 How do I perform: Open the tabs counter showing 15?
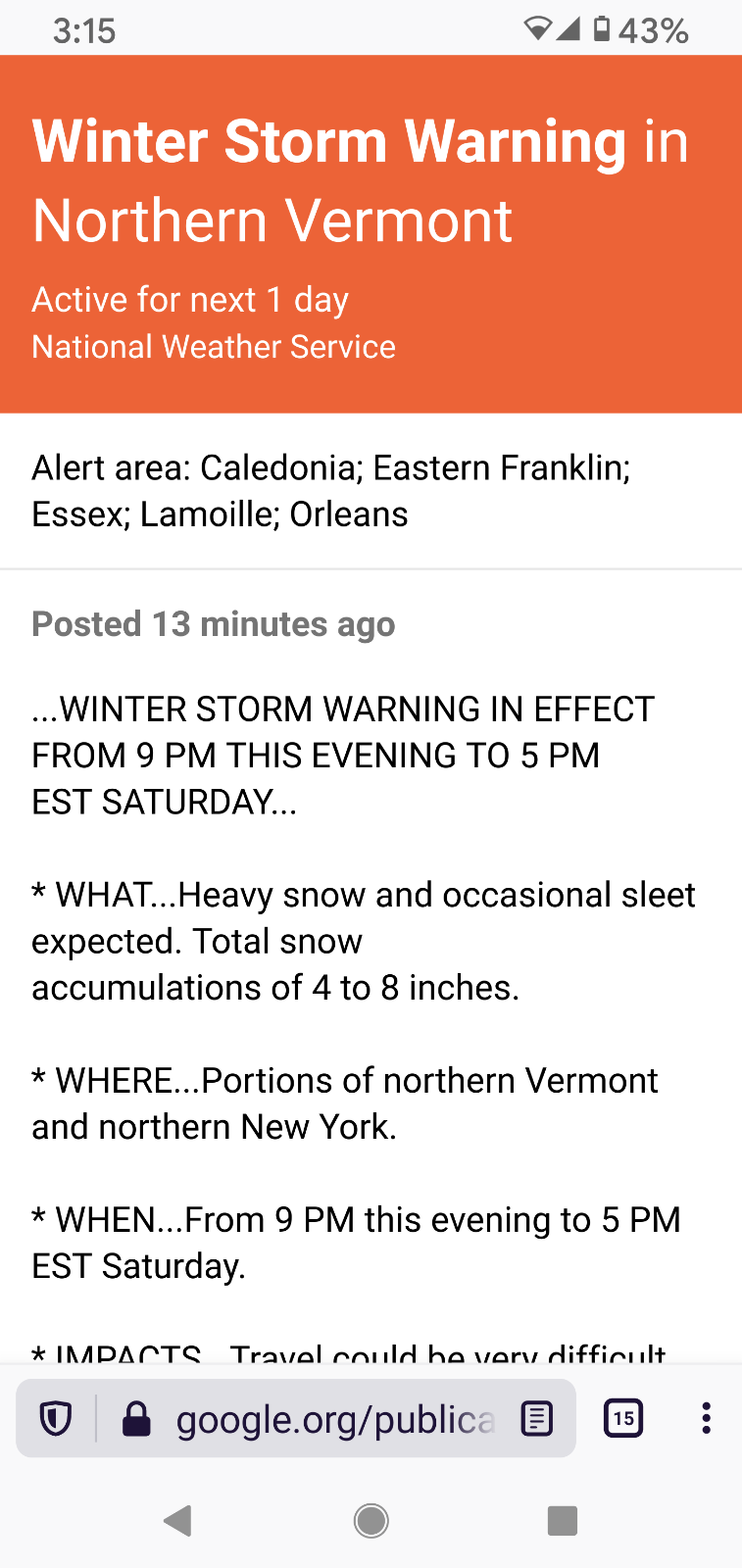(x=623, y=1418)
